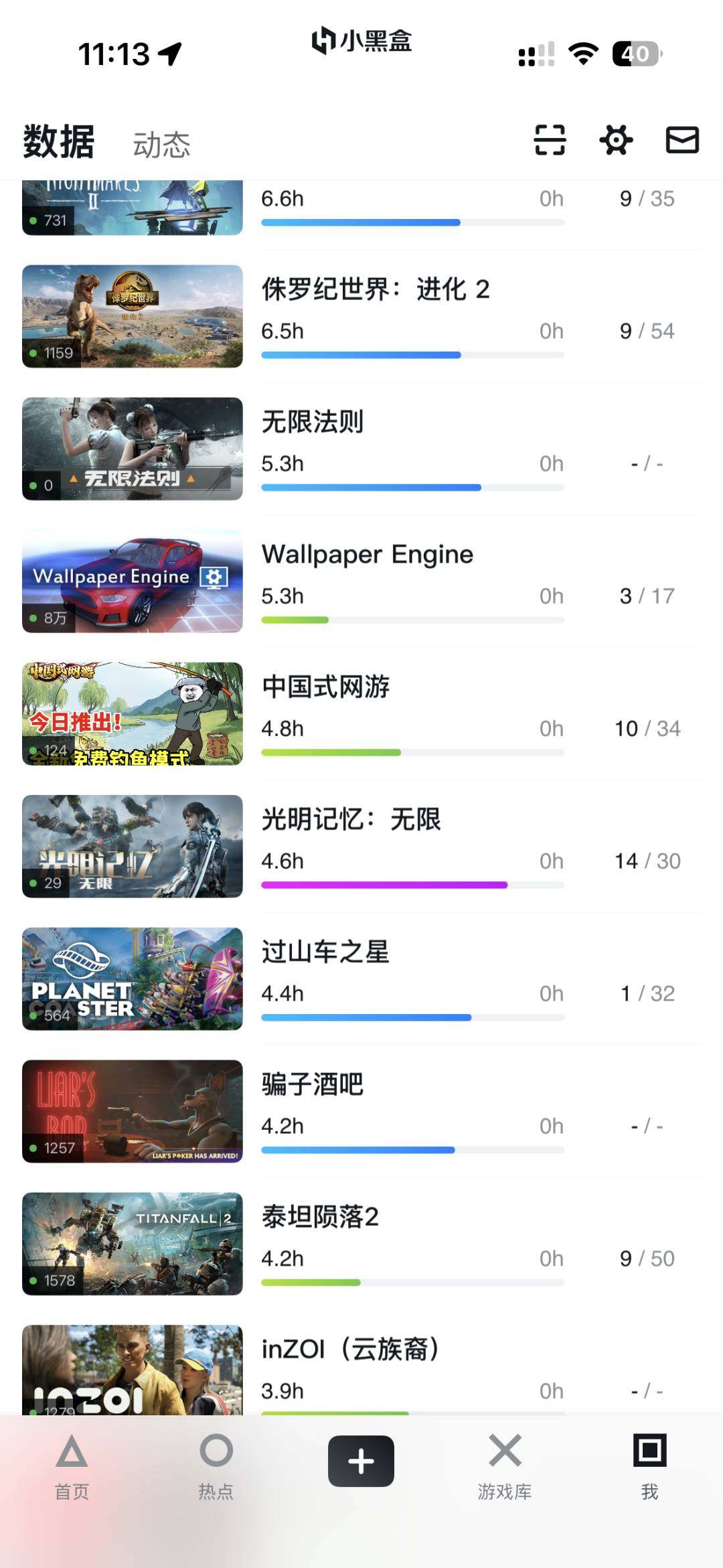View 泰坦陨落2 achievement count 9/50
Image resolution: width=723 pixels, height=1568 pixels.
(647, 1259)
